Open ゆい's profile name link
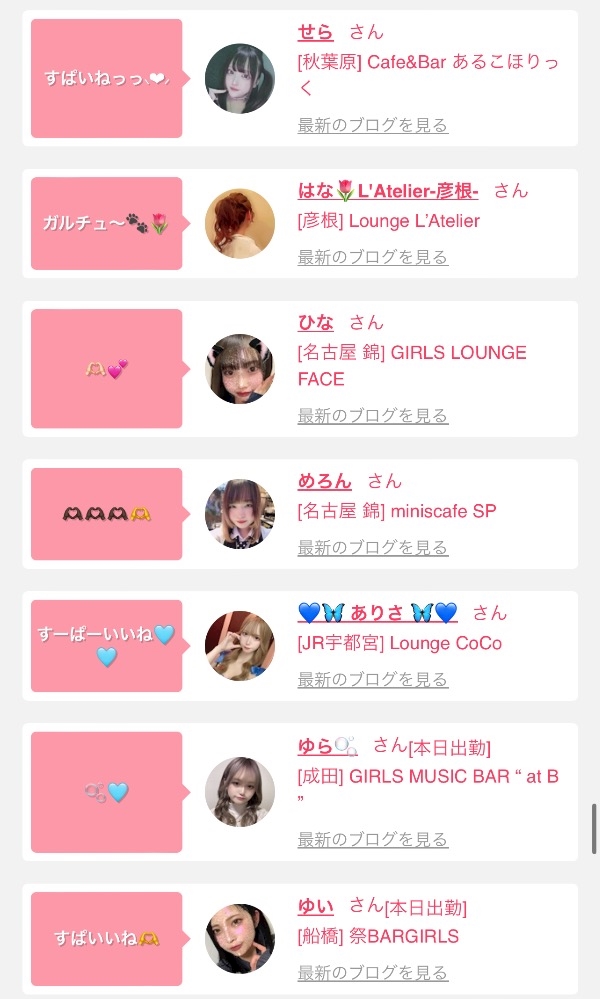 315,906
